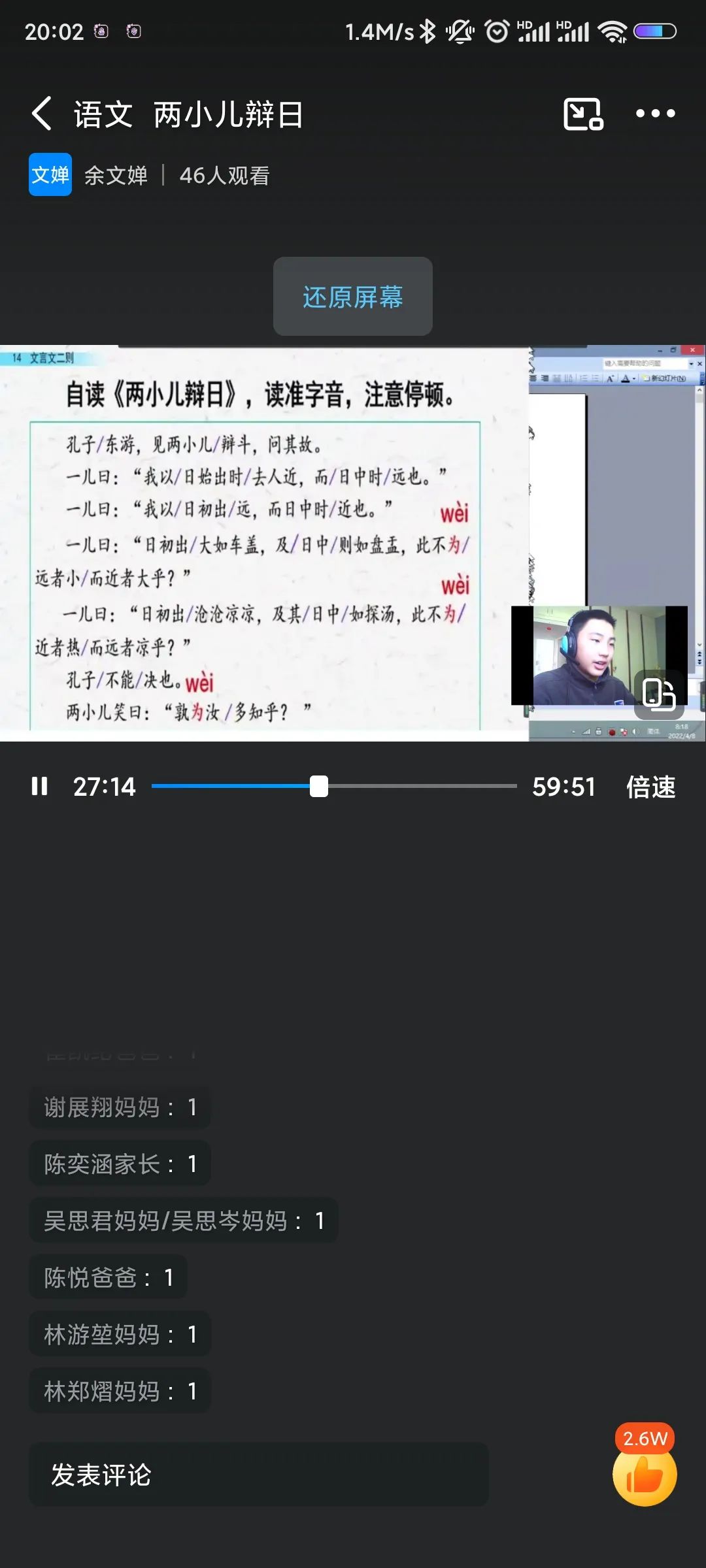Like the video with thumbs-up button
Image resolution: width=706 pixels, height=1568 pixels.
tap(645, 1475)
